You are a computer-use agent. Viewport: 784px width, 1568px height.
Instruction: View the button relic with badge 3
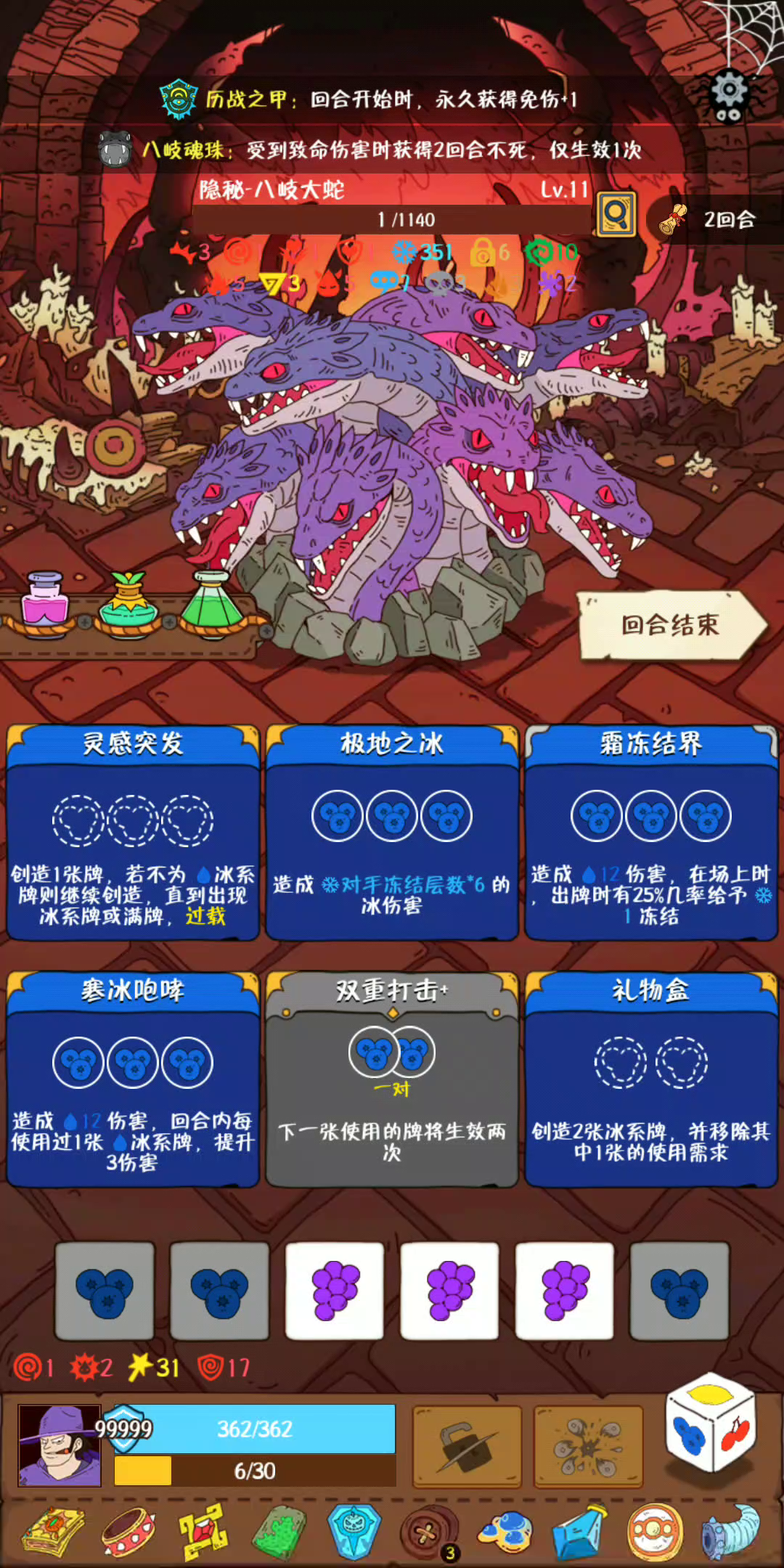click(x=428, y=1532)
